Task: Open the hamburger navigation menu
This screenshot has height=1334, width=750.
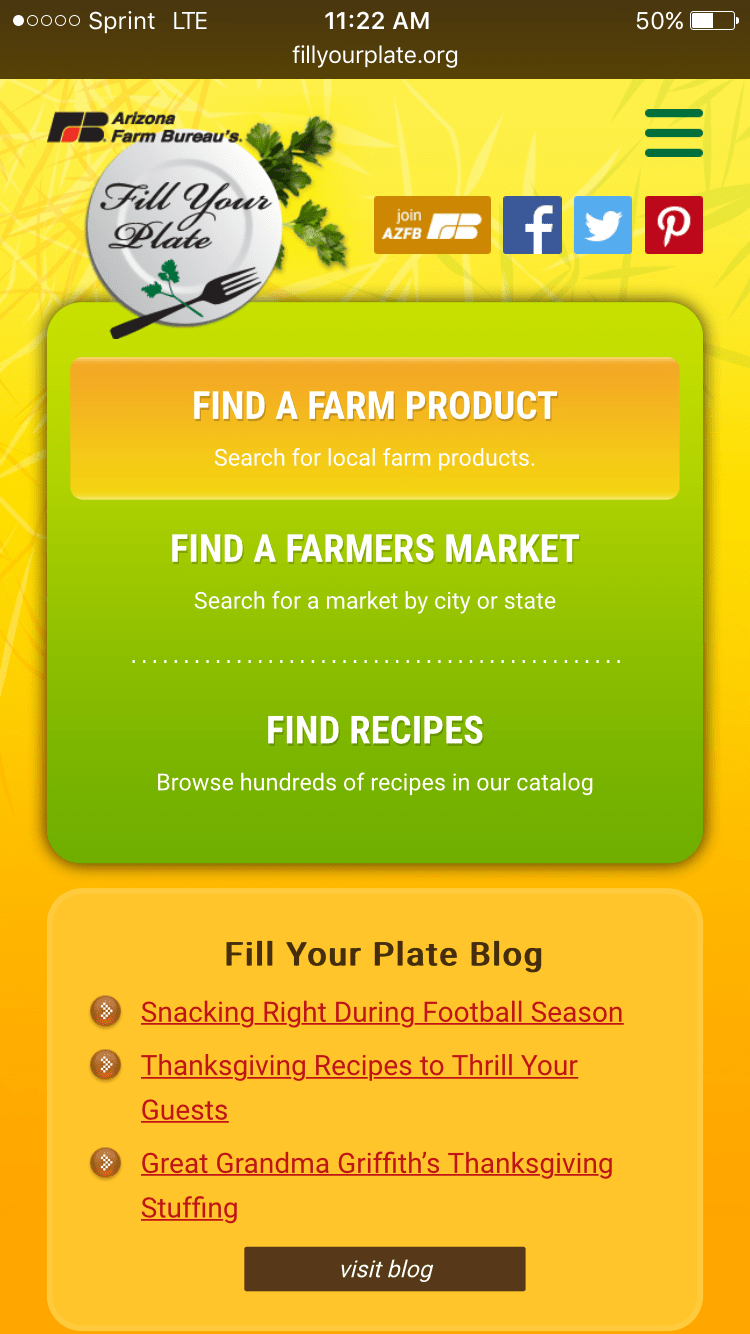Action: pyautogui.click(x=673, y=132)
